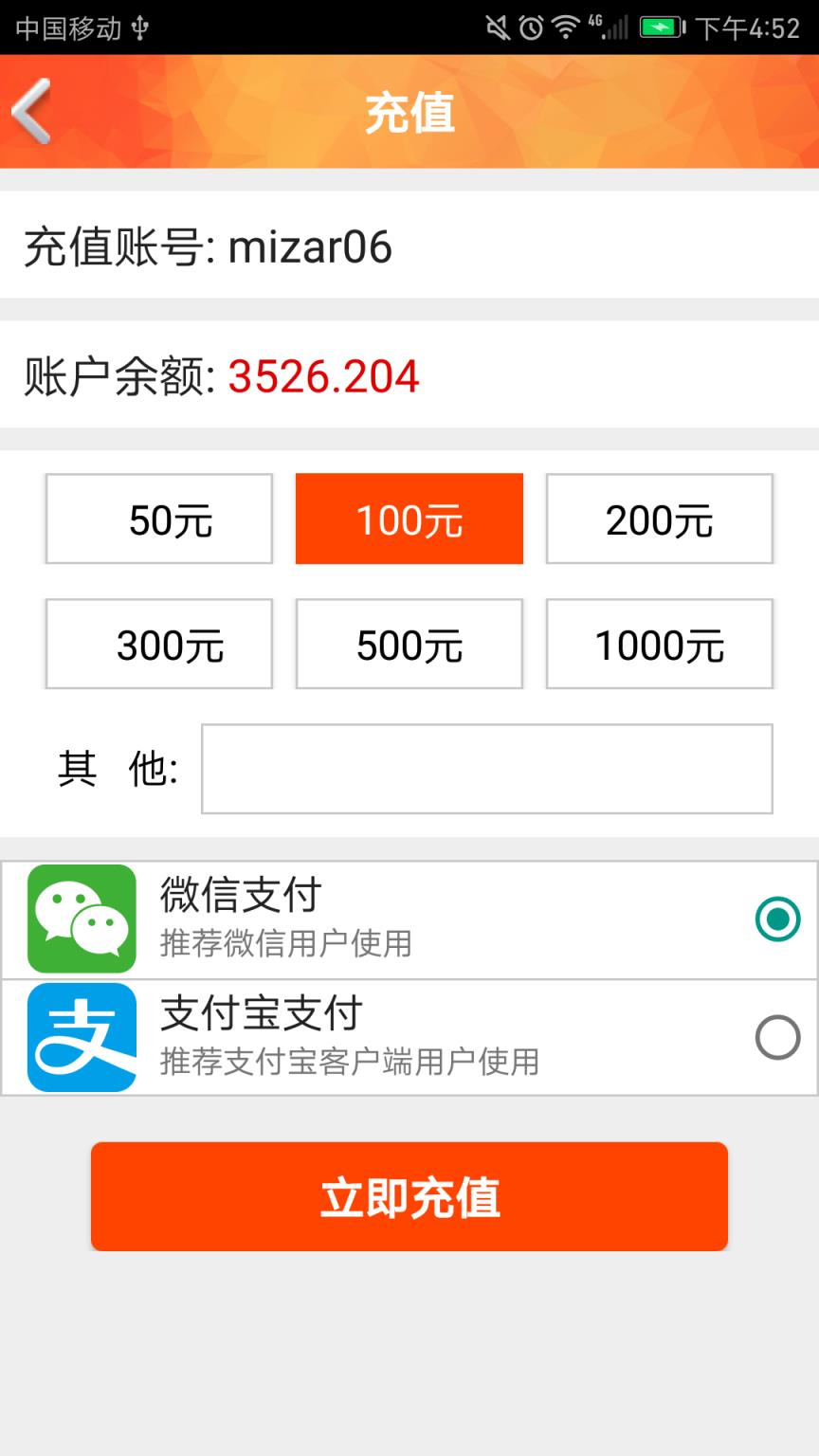Choose the 100元 recharge amount
The width and height of the screenshot is (819, 1456).
[x=409, y=519]
